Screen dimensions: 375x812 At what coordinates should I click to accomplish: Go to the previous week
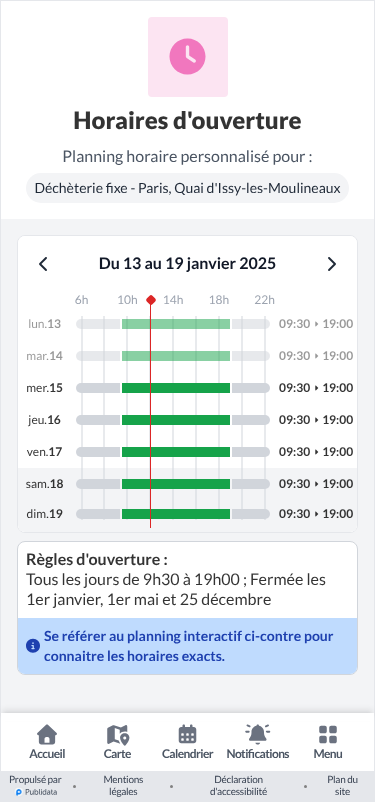tap(44, 264)
